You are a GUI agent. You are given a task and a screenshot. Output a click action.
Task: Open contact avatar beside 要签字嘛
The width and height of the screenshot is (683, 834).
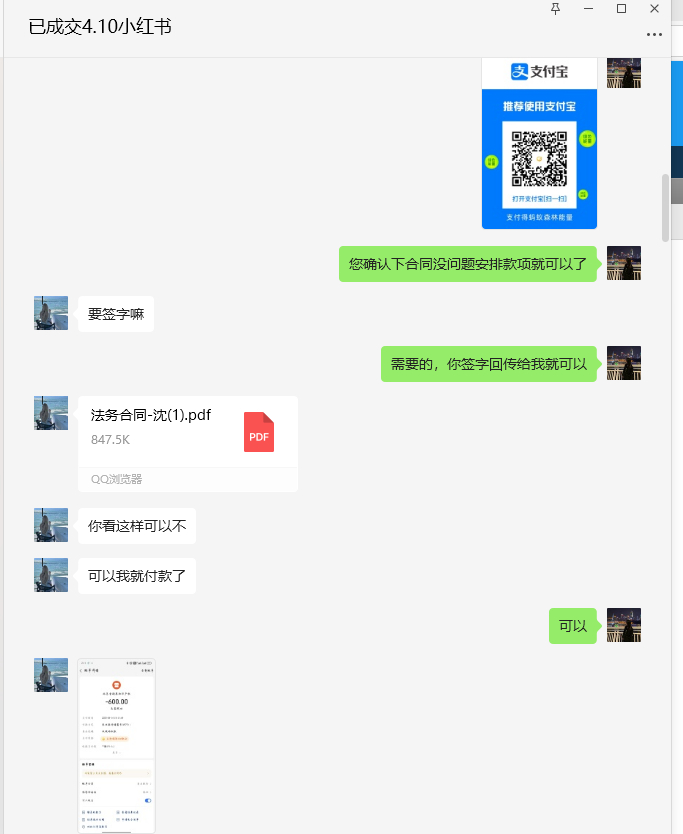point(51,313)
